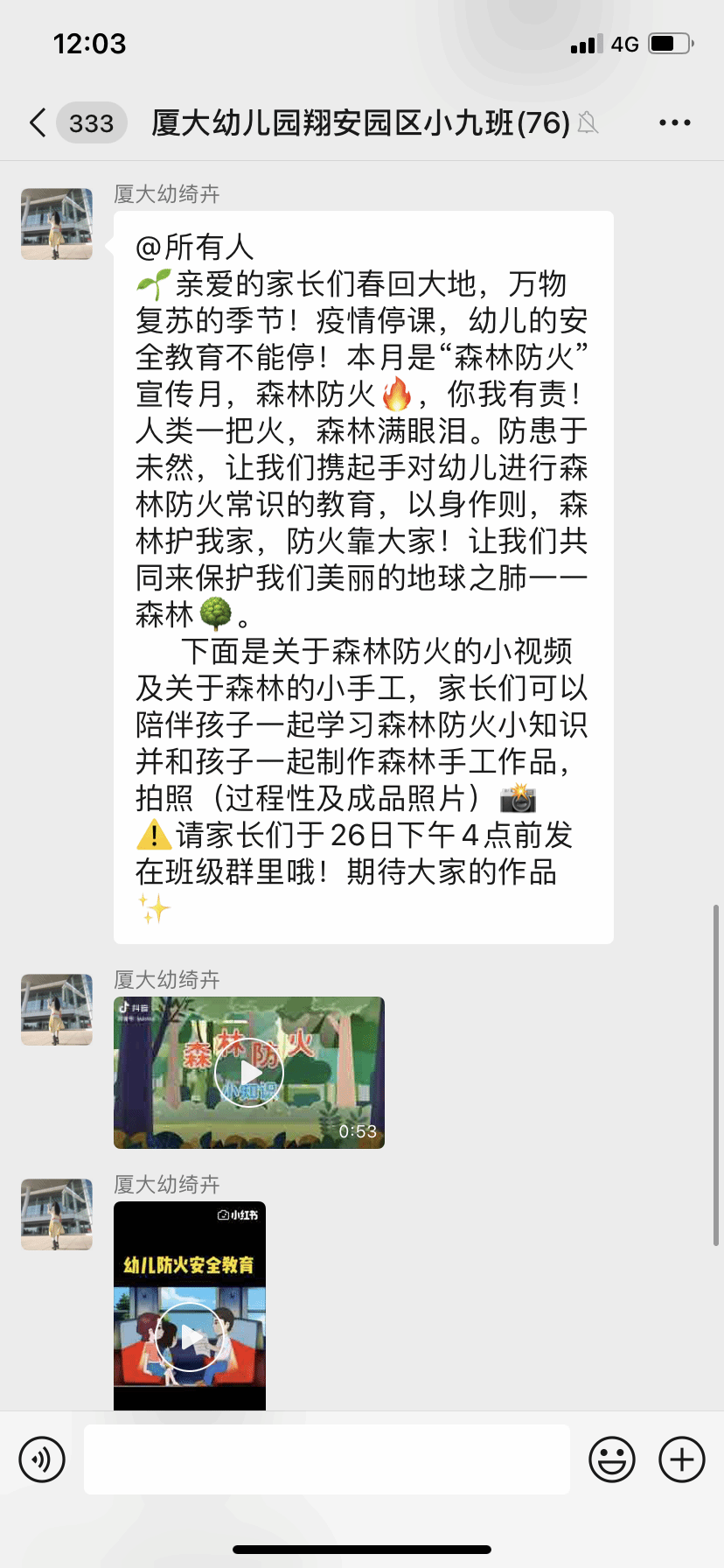Image resolution: width=724 pixels, height=1568 pixels.
Task: Play the 幼儿防火安全教育 video
Action: 190,1336
